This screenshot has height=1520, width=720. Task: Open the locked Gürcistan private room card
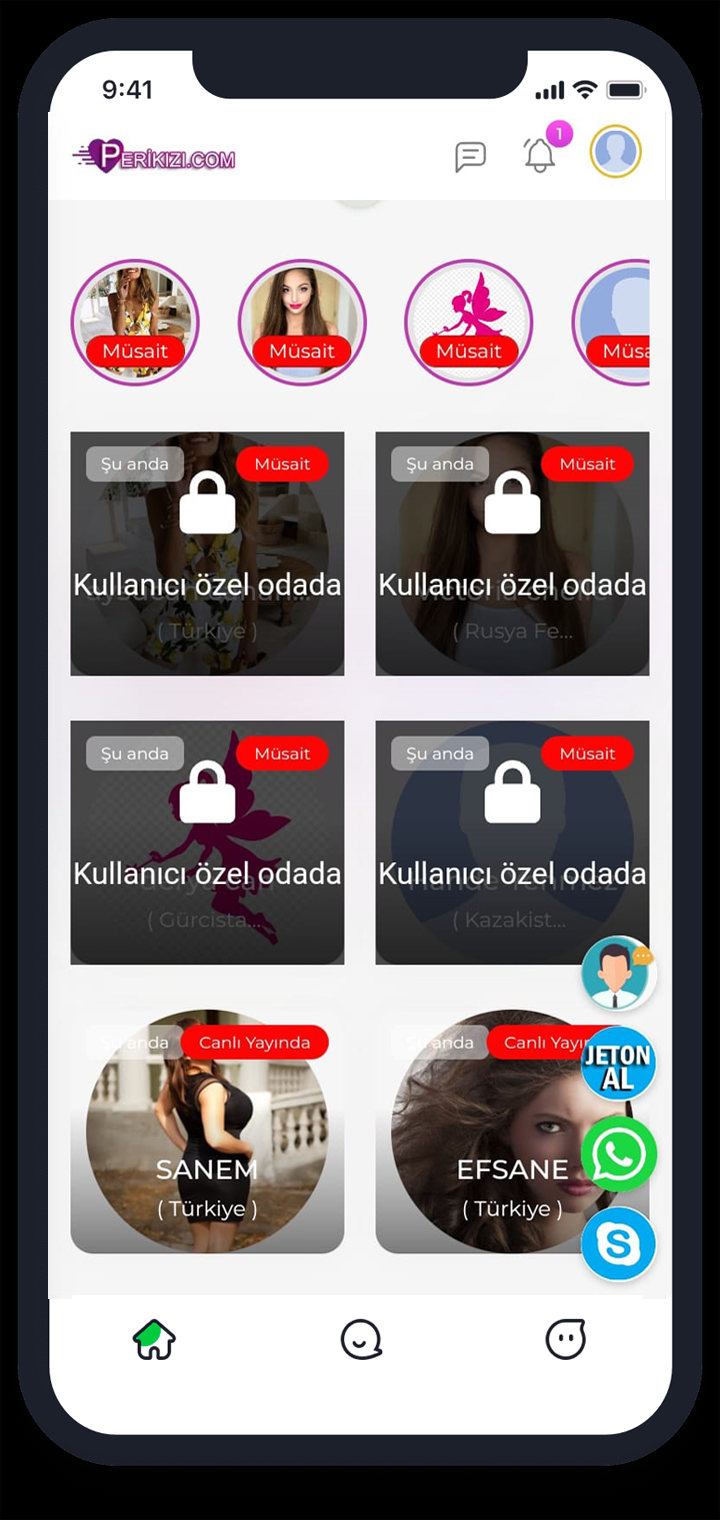pos(207,842)
